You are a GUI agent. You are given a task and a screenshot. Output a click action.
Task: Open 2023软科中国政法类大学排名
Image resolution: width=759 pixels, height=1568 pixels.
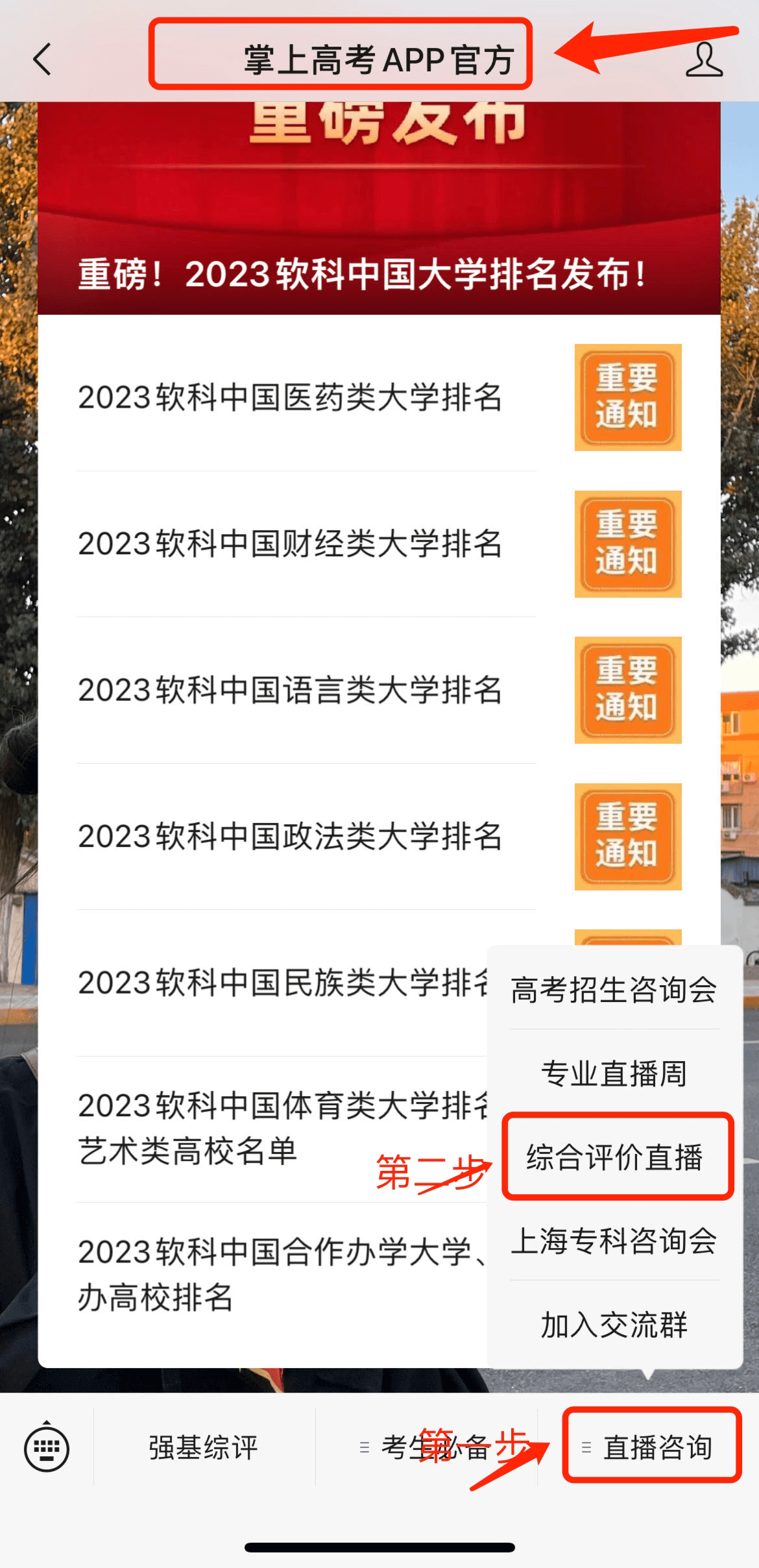click(290, 836)
